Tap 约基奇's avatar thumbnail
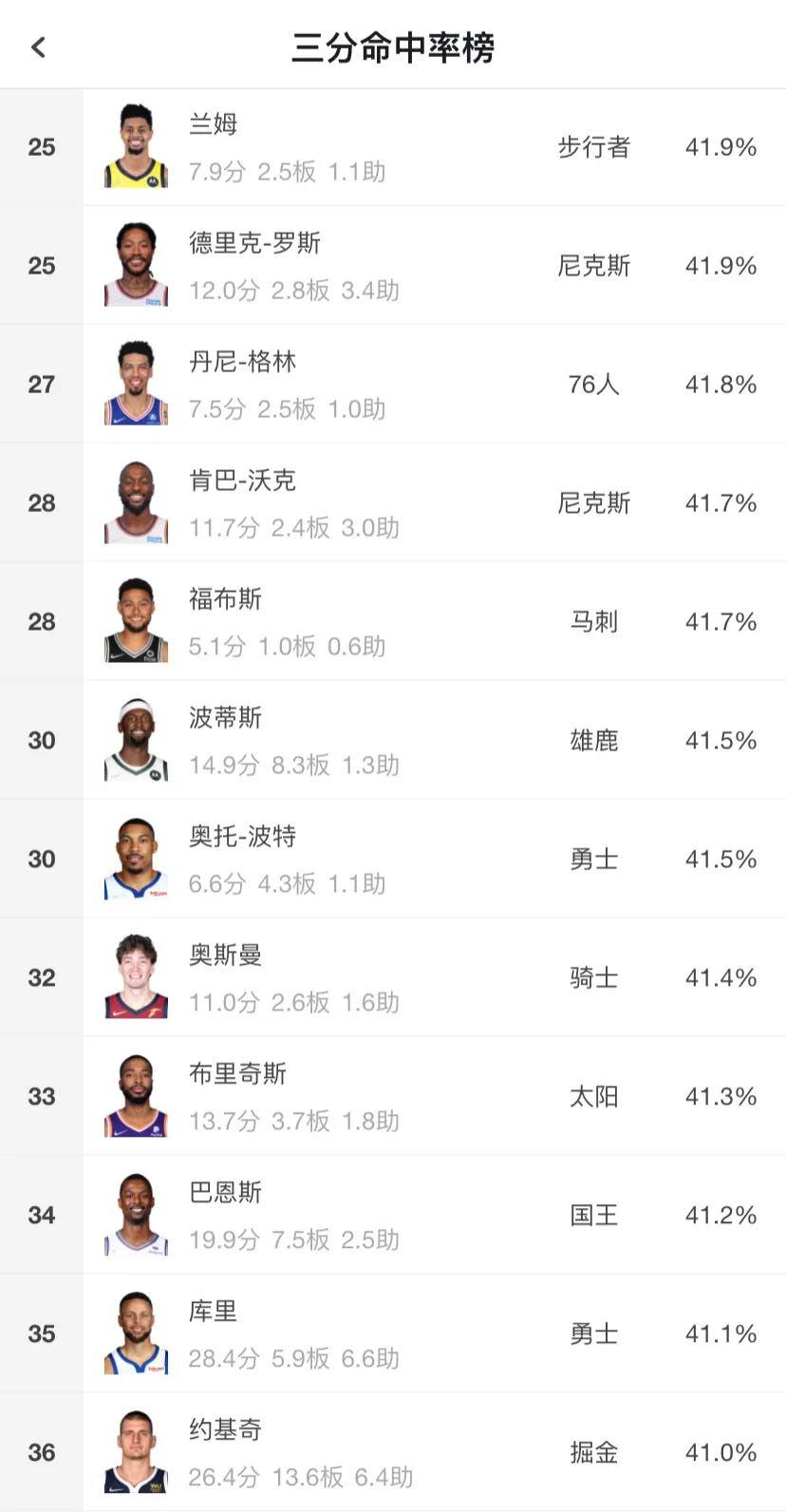This screenshot has height=1512, width=786. click(x=136, y=1449)
